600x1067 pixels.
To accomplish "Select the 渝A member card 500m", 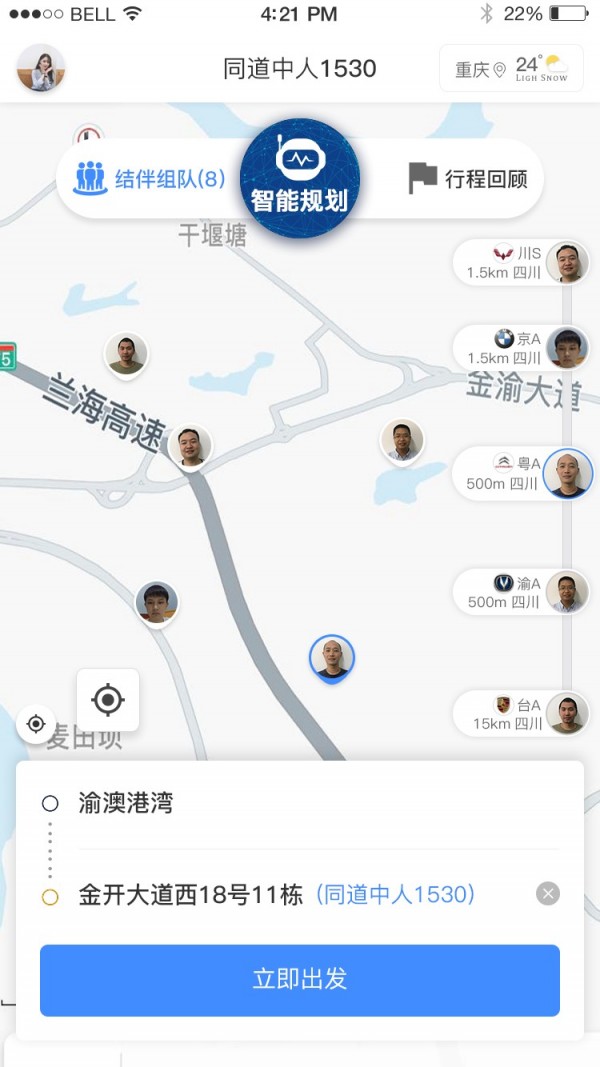I will [520, 592].
